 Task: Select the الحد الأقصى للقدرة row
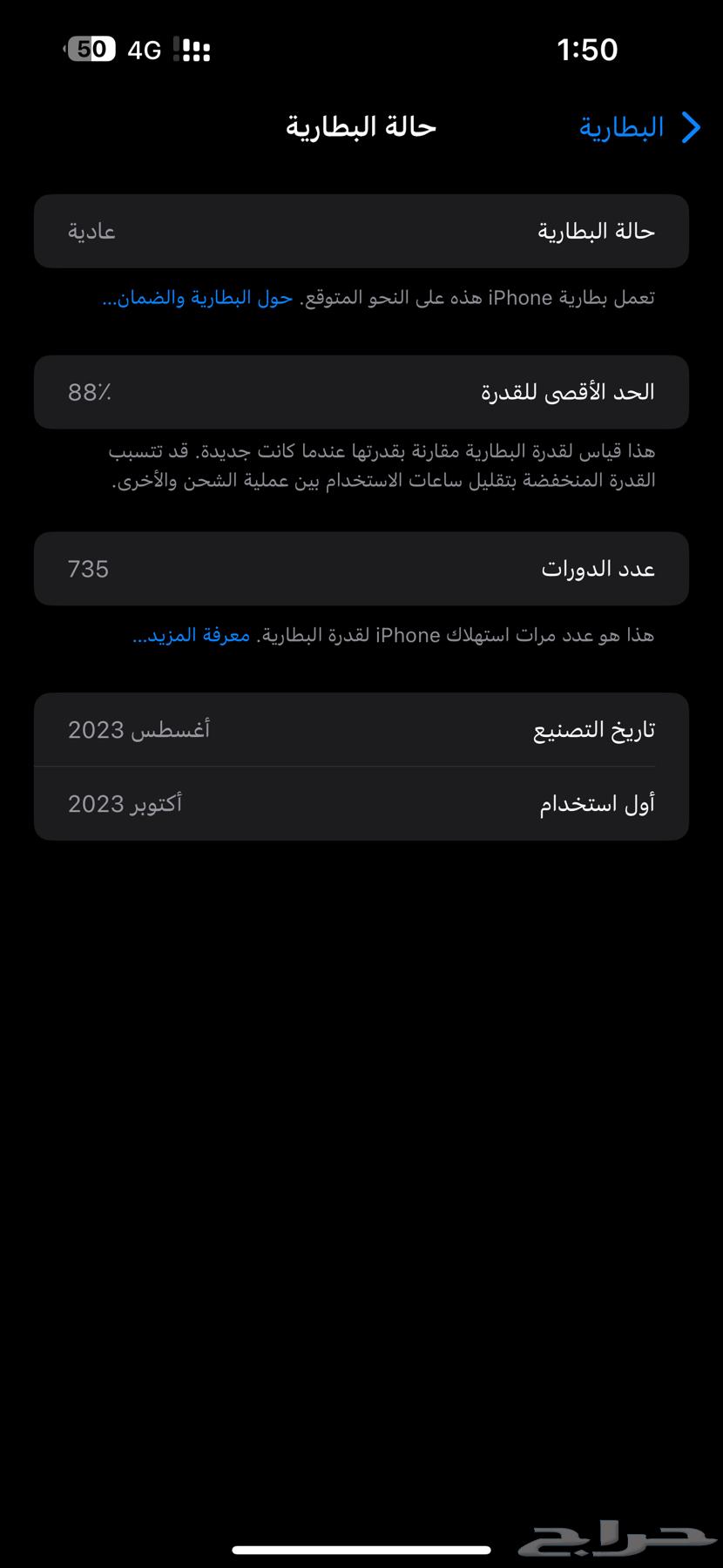pos(361,392)
